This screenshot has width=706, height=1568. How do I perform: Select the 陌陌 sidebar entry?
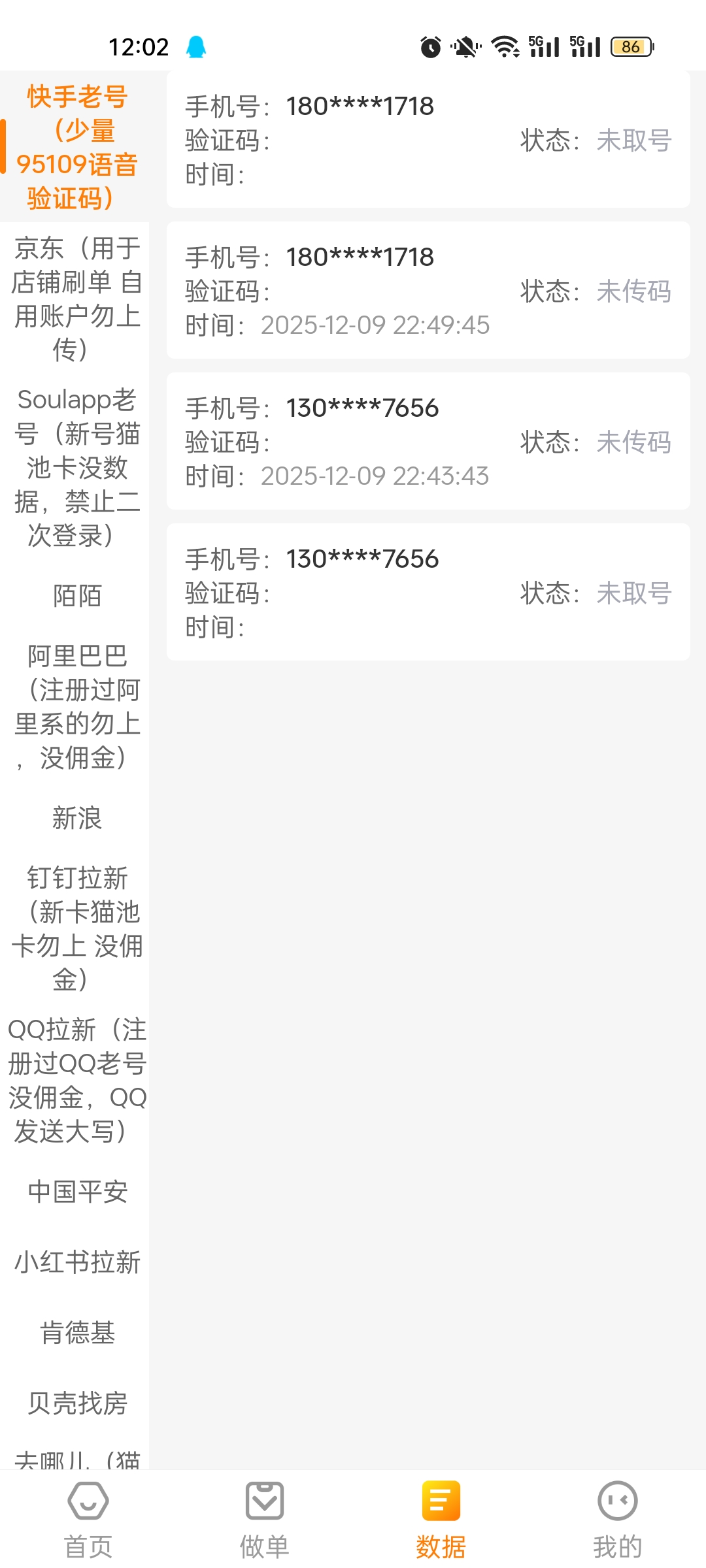pos(75,596)
